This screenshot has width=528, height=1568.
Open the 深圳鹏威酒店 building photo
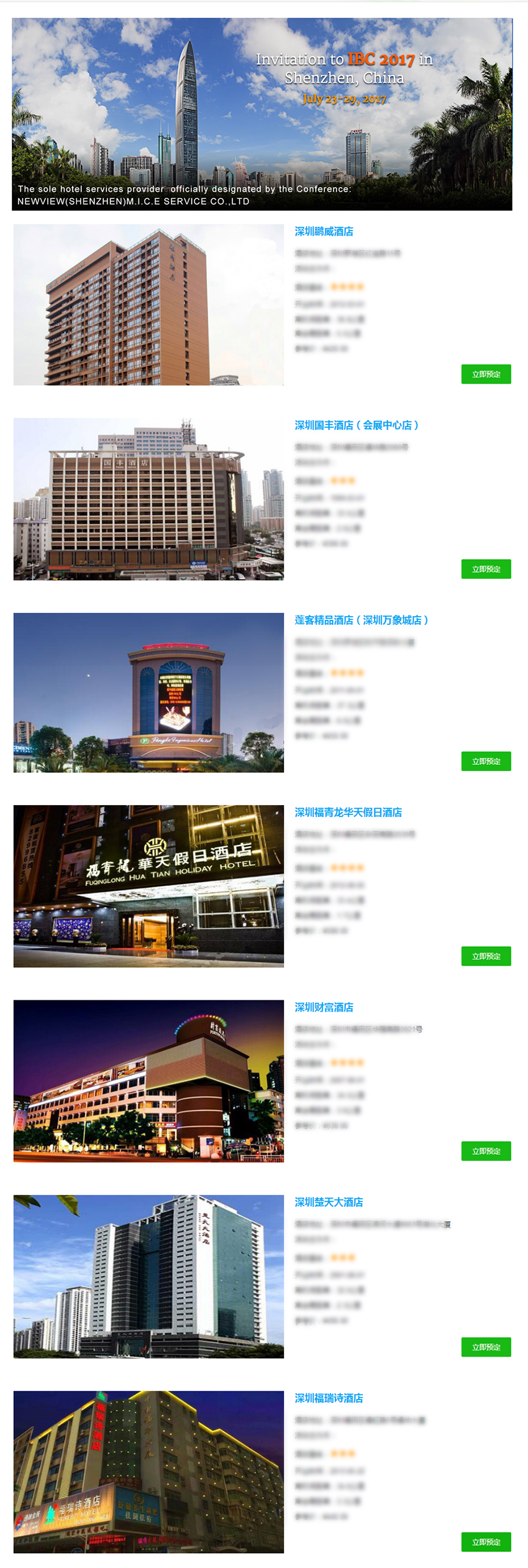tap(148, 305)
